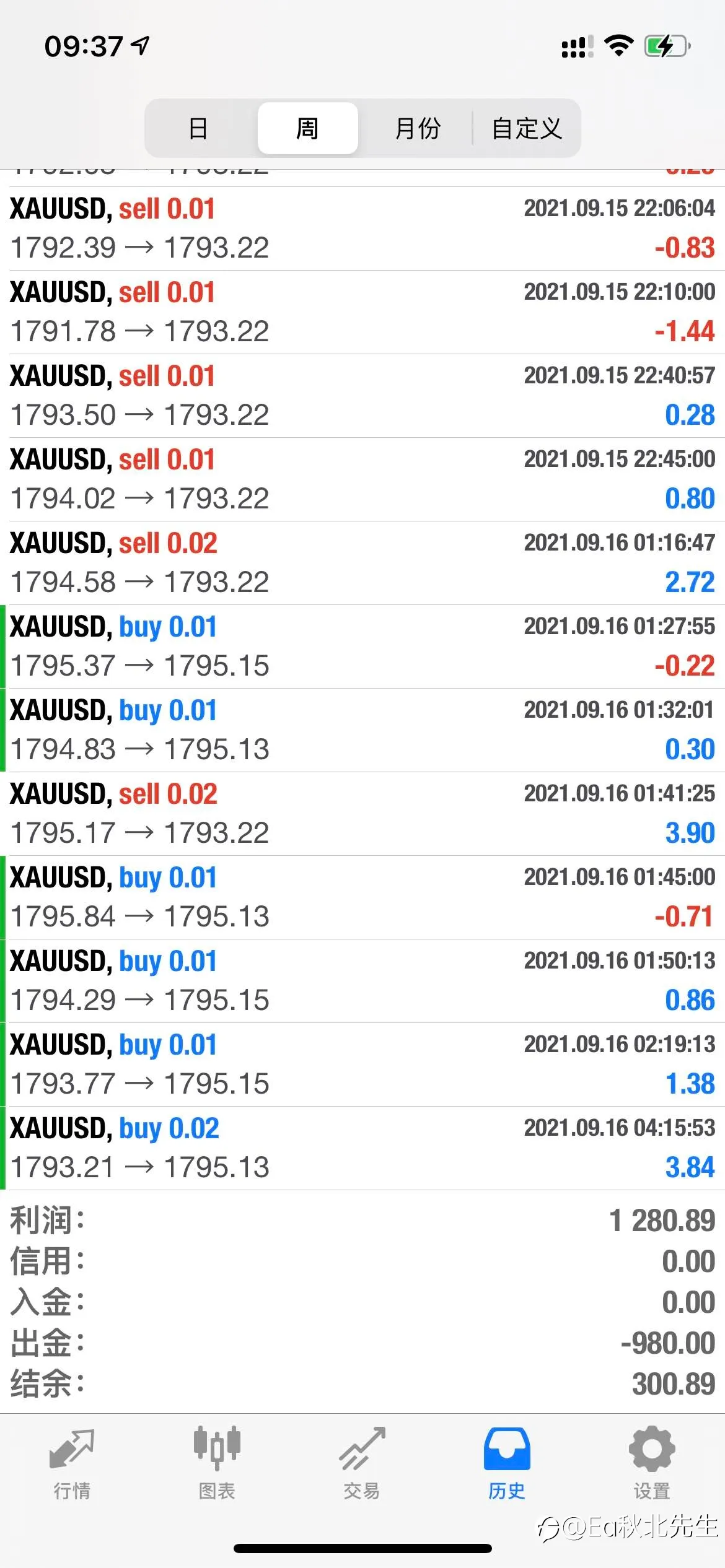Switch to the 月份 period segment
Screen dimensions: 725x1568
(417, 128)
